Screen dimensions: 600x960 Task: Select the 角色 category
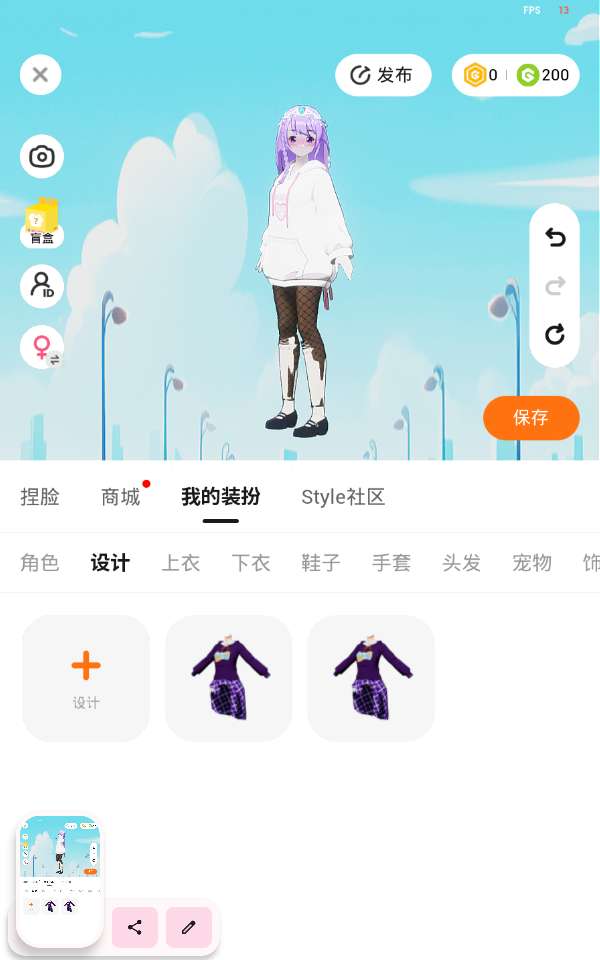(40, 563)
